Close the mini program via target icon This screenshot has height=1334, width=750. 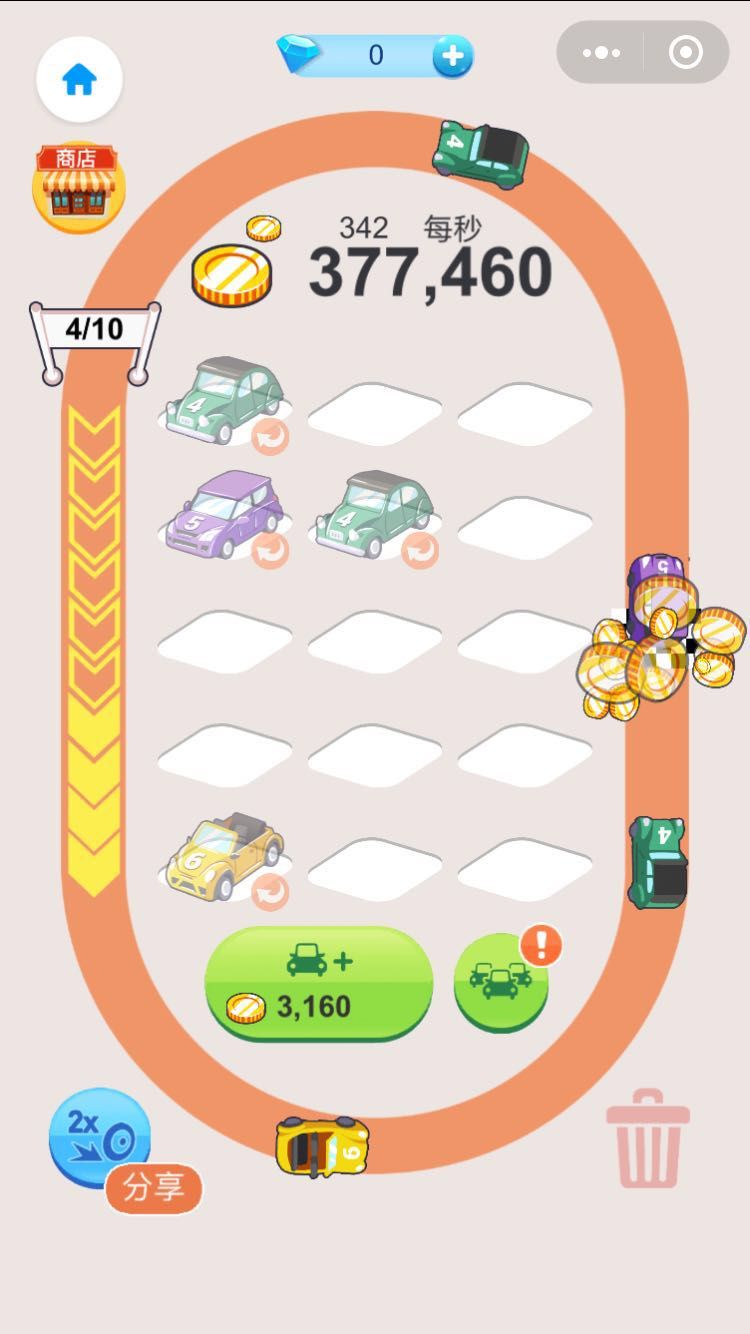click(685, 53)
